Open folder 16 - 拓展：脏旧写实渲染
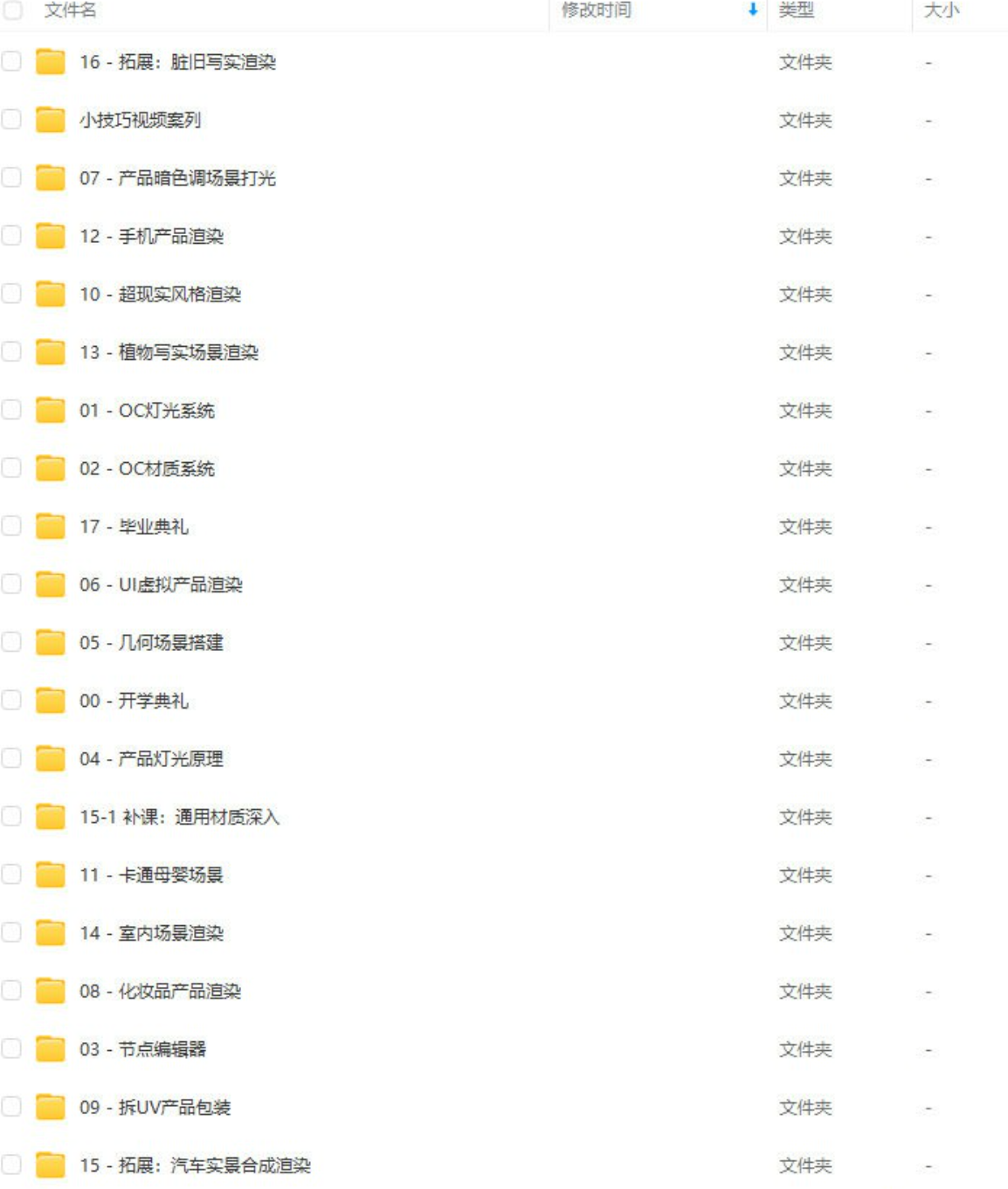1008x1189 pixels. (x=177, y=62)
